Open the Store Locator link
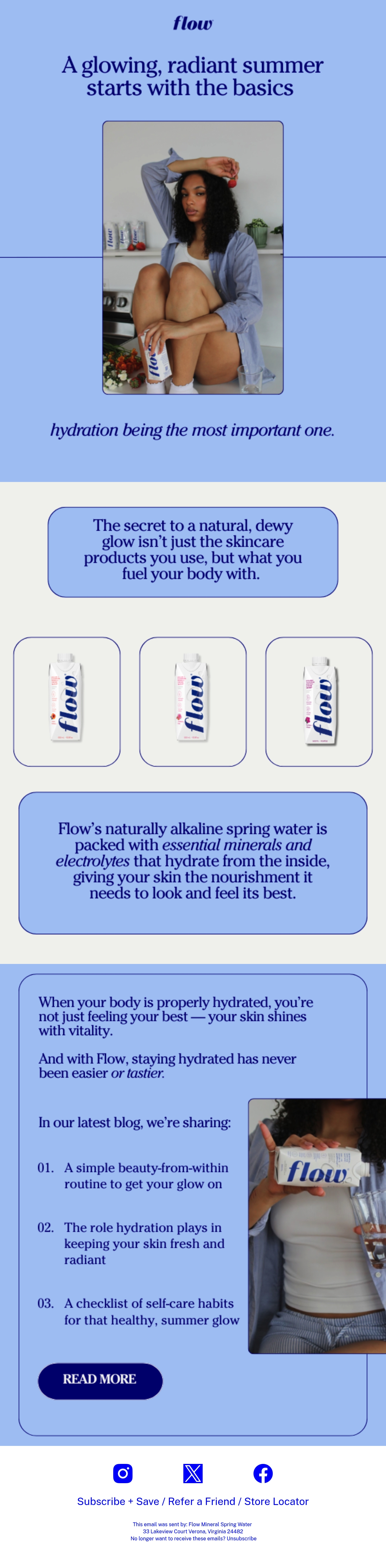 tap(276, 1501)
